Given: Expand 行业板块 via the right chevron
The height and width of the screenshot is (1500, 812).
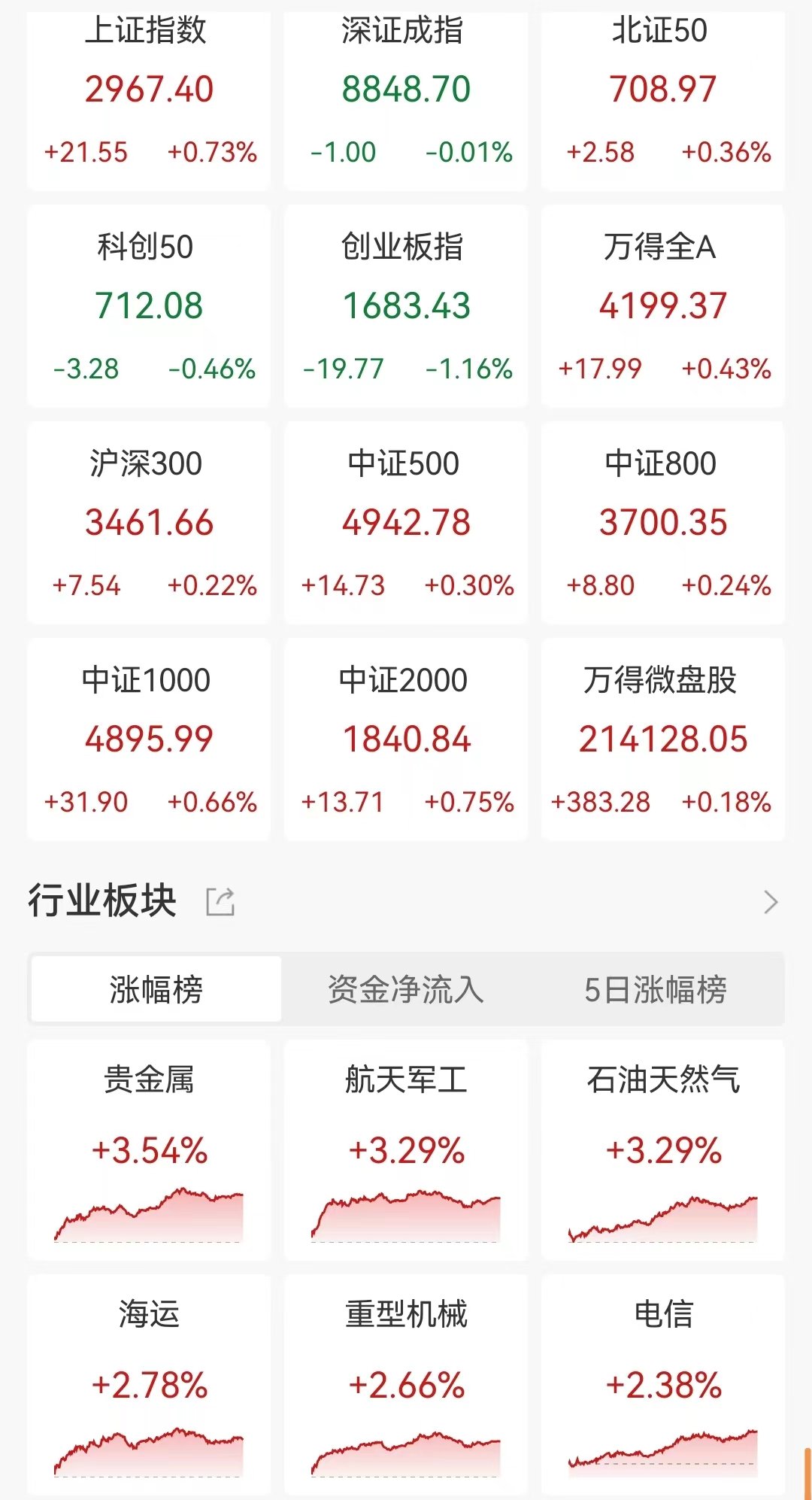Looking at the screenshot, I should pyautogui.click(x=771, y=902).
